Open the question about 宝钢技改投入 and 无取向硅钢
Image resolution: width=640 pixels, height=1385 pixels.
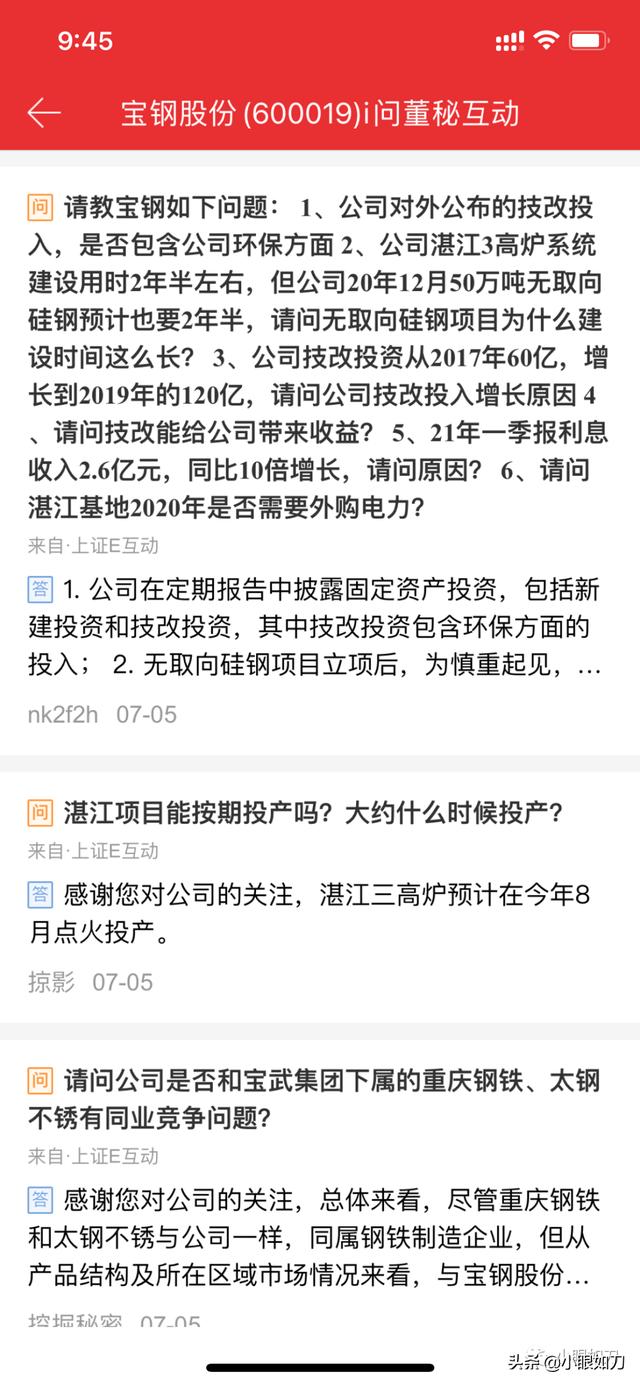pyautogui.click(x=318, y=357)
